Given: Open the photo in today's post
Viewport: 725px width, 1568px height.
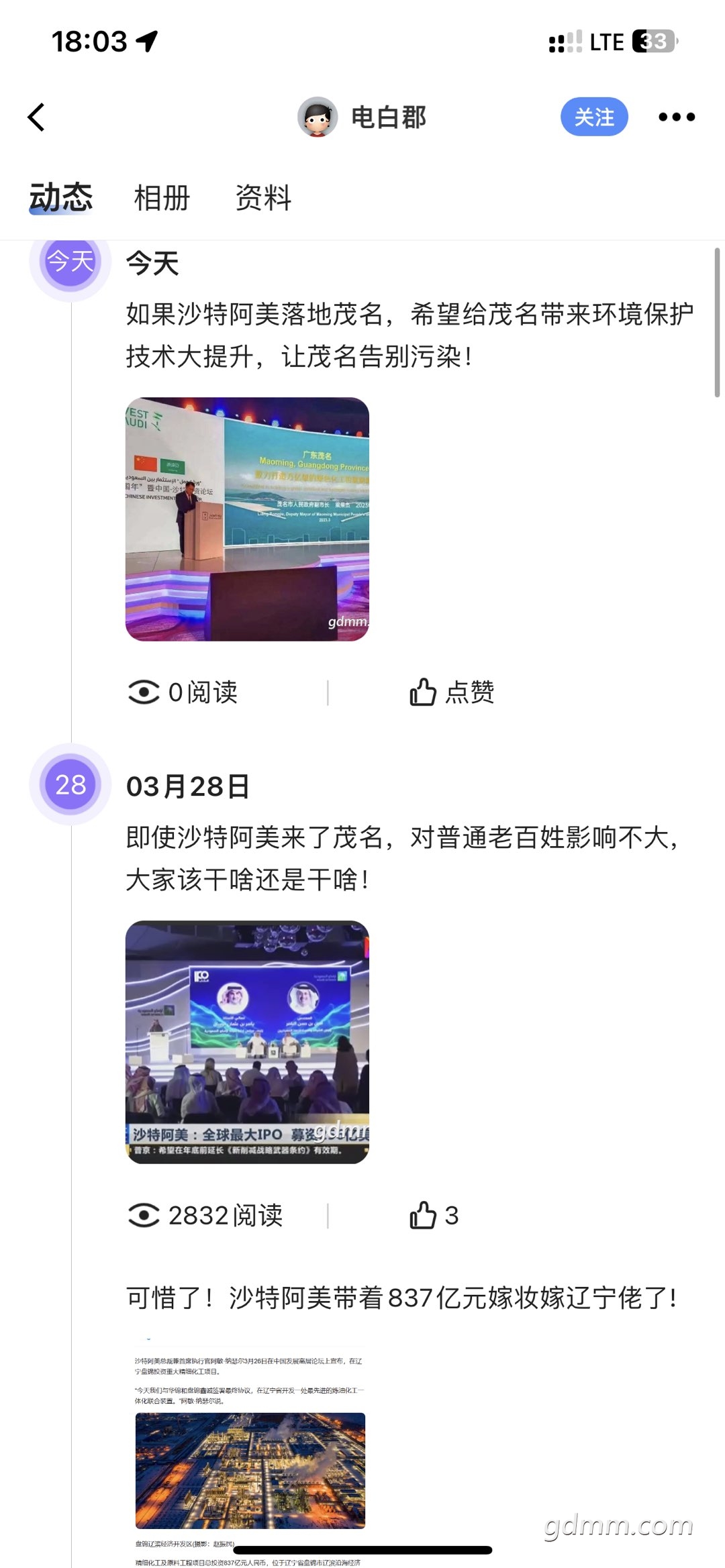Looking at the screenshot, I should (247, 519).
